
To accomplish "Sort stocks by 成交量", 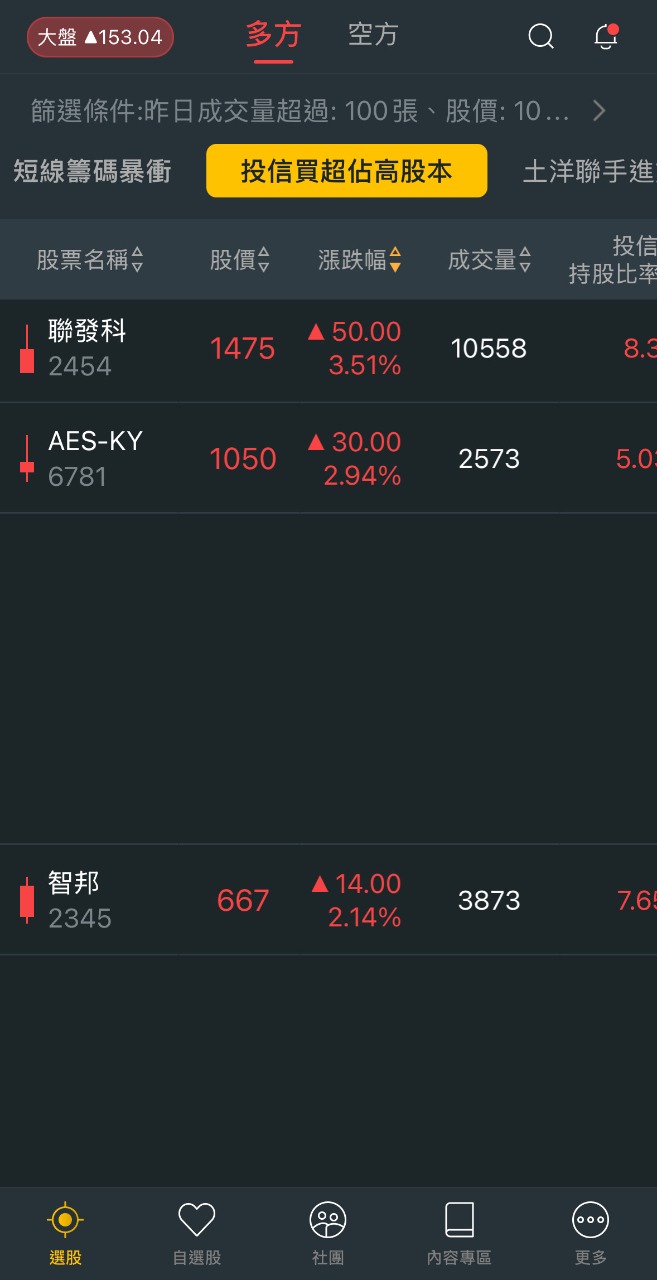I will 489,261.
